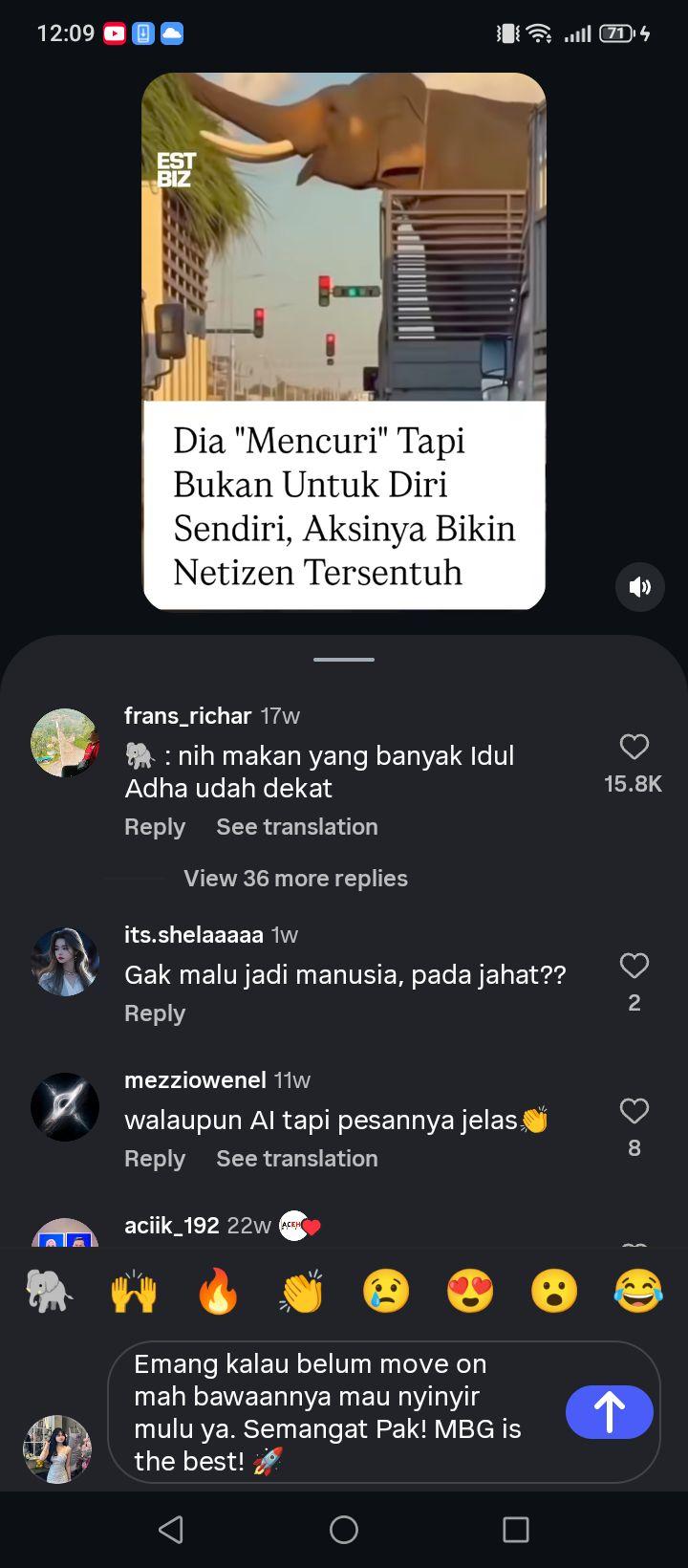The height and width of the screenshot is (1568, 688).
Task: Open the video preview at top
Action: tap(344, 340)
